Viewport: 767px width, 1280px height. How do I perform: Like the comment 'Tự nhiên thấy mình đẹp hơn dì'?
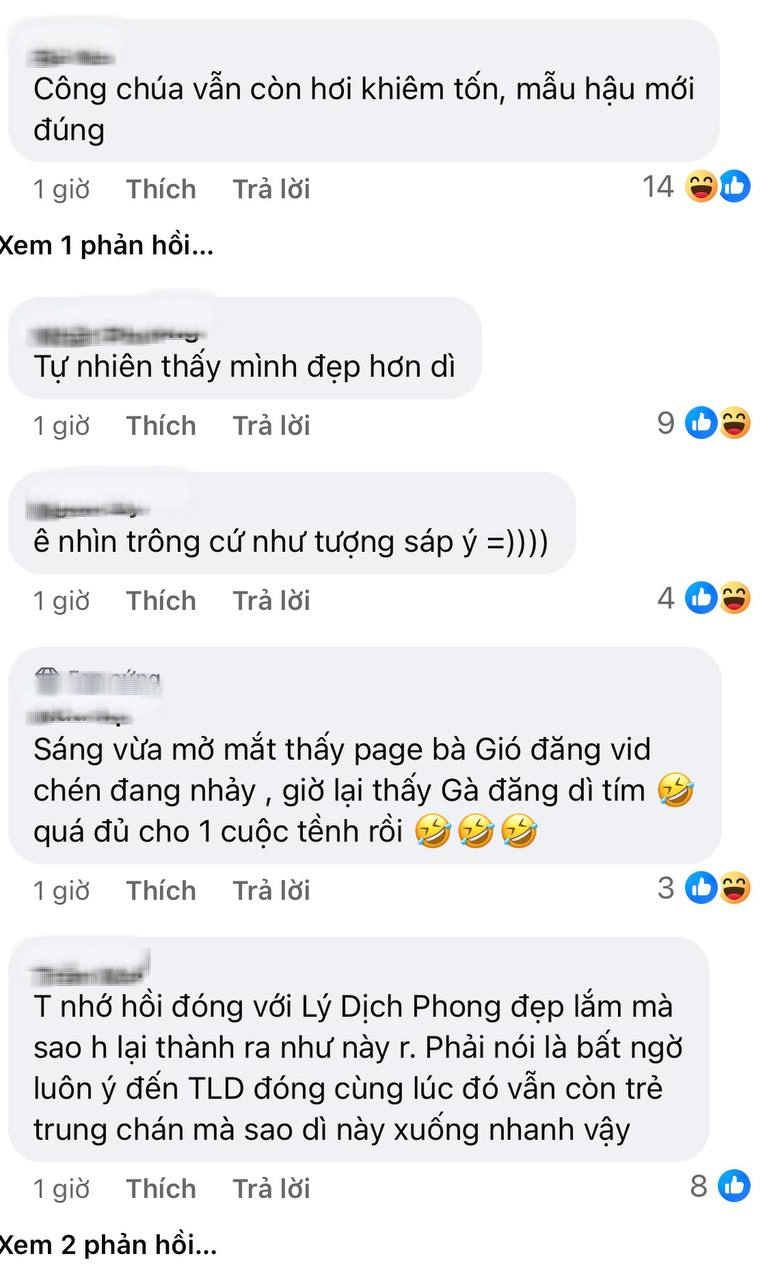click(x=160, y=426)
